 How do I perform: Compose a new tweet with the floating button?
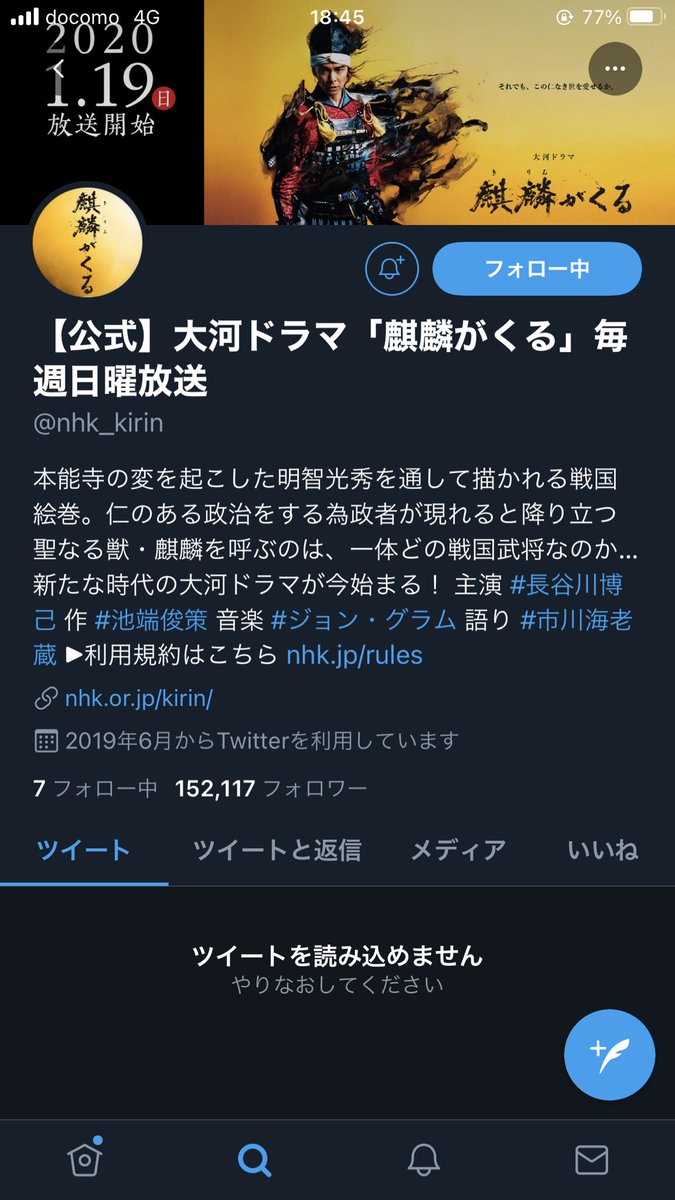pos(609,1054)
